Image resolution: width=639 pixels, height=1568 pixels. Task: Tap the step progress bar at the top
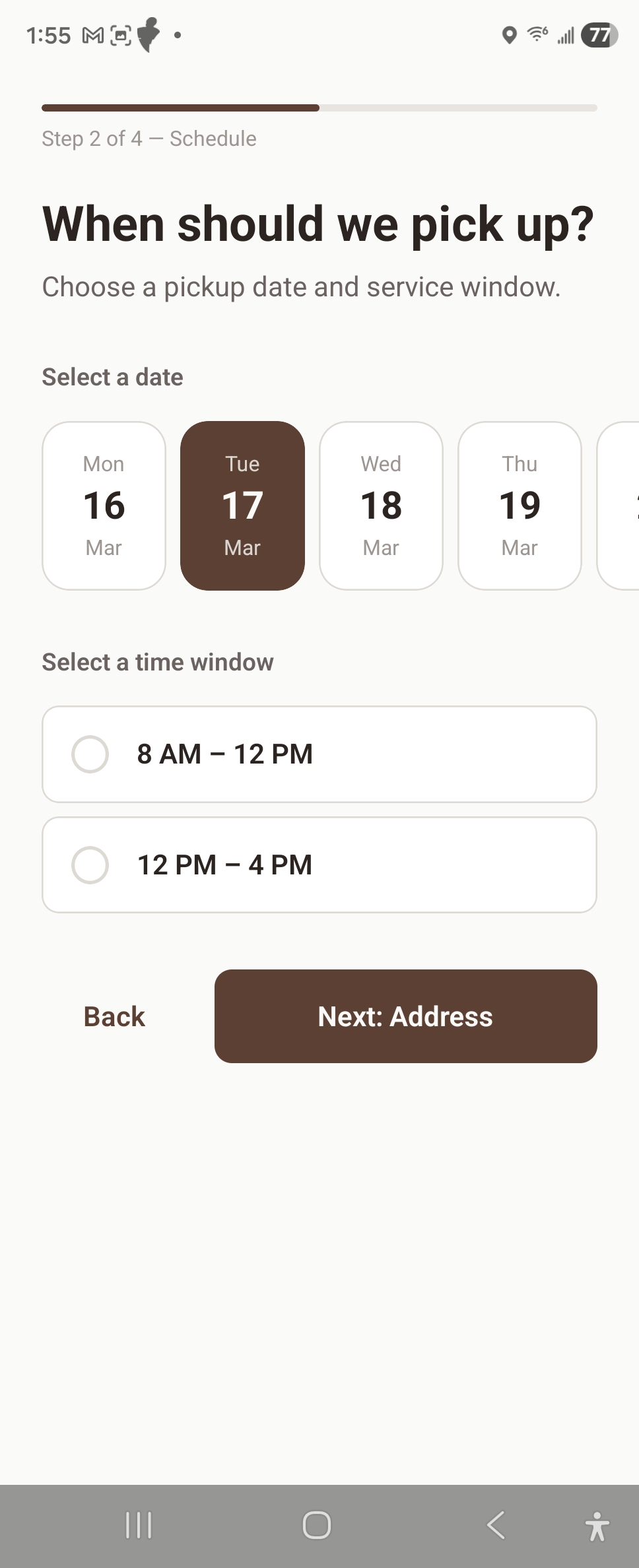point(319,108)
